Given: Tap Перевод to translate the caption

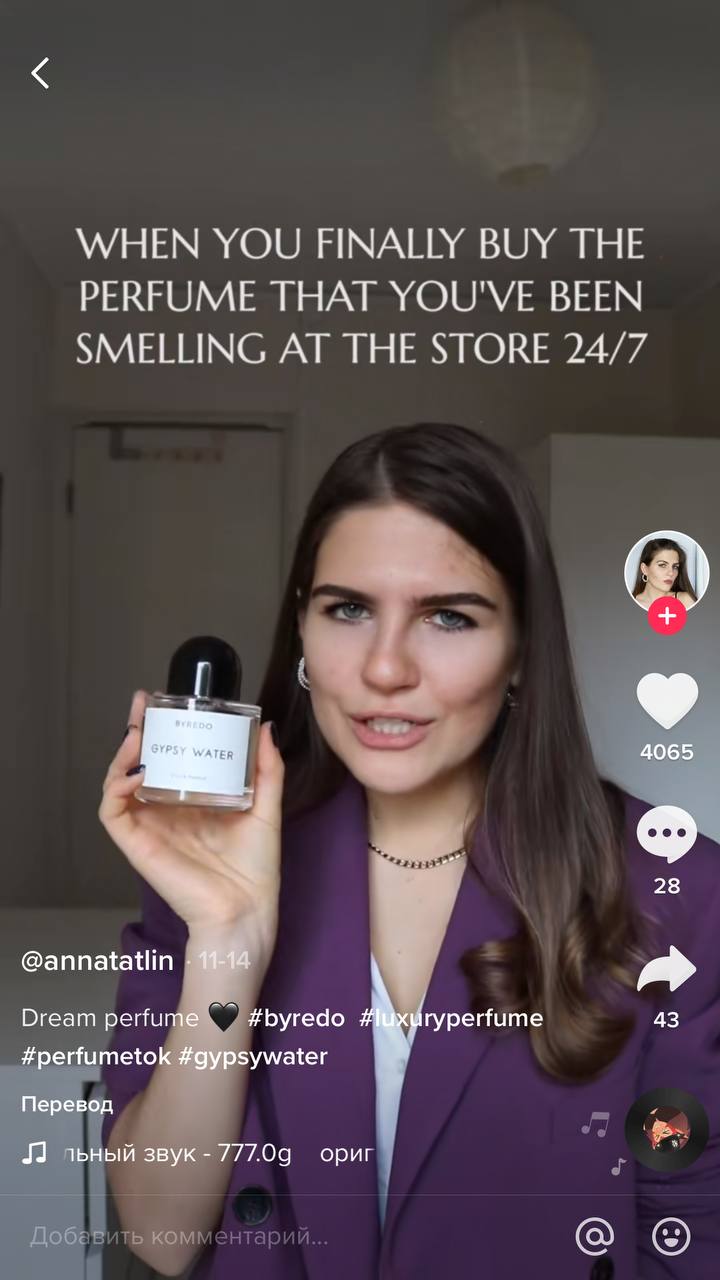Looking at the screenshot, I should 67,1105.
